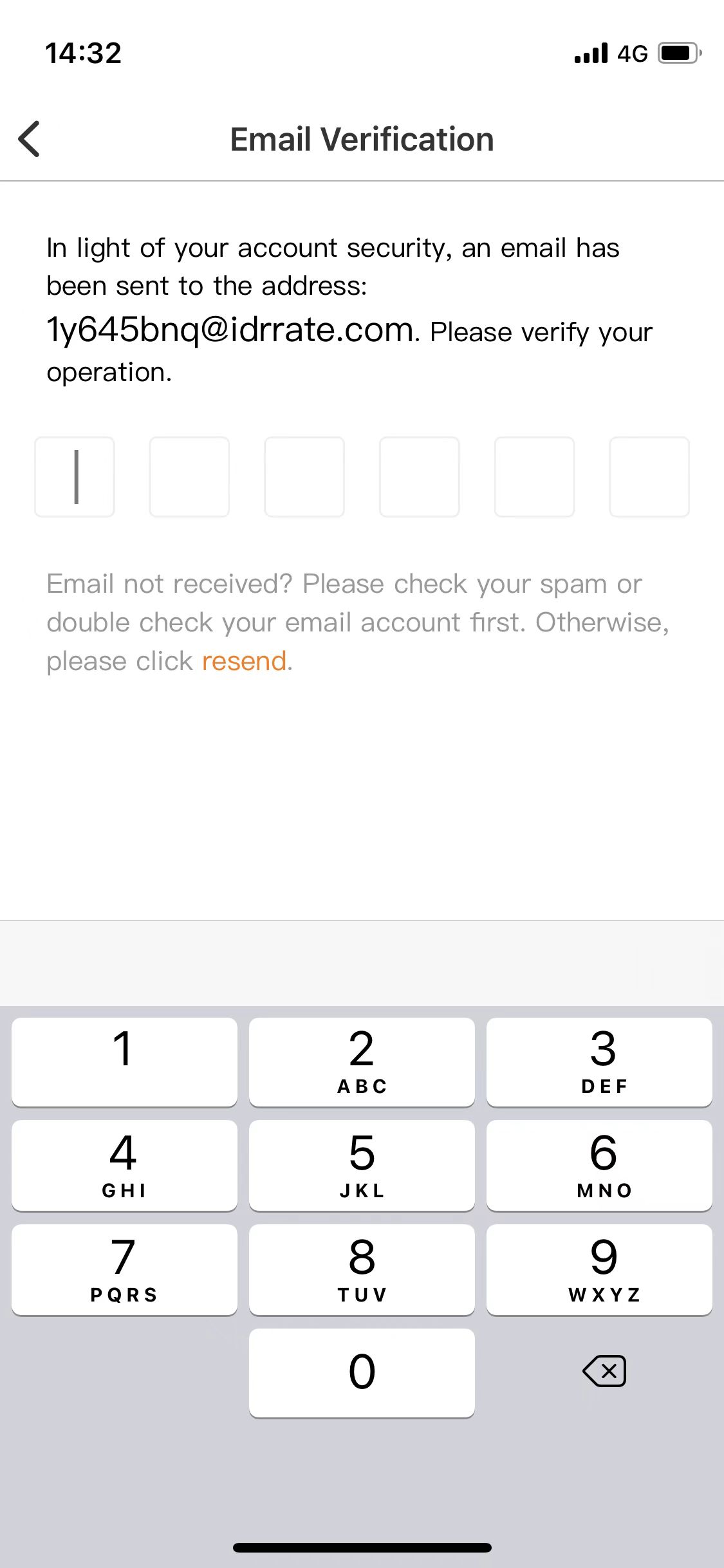Tap the first verification code box
Image resolution: width=724 pixels, height=1568 pixels.
74,476
